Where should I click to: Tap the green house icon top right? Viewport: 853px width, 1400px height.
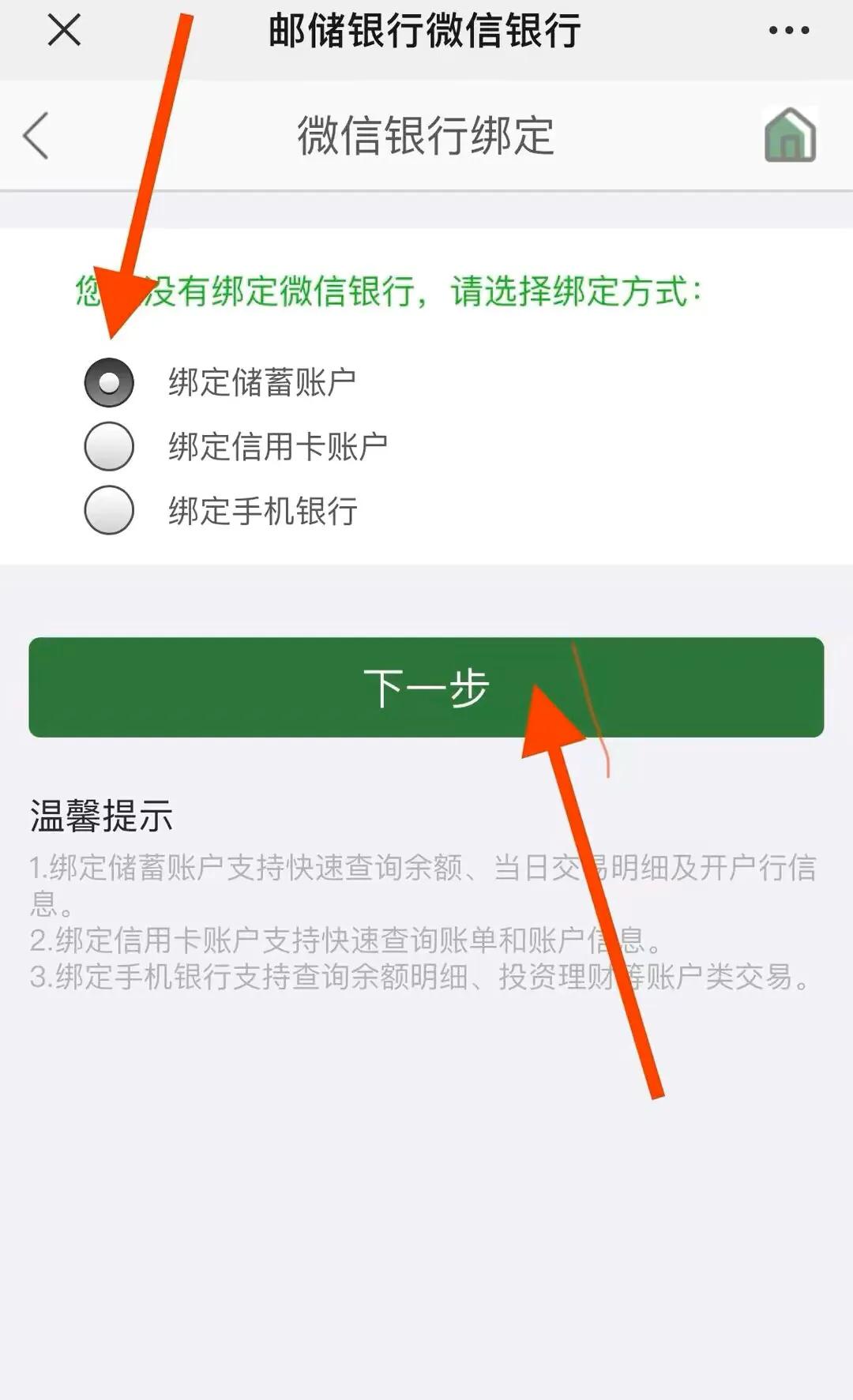click(791, 134)
